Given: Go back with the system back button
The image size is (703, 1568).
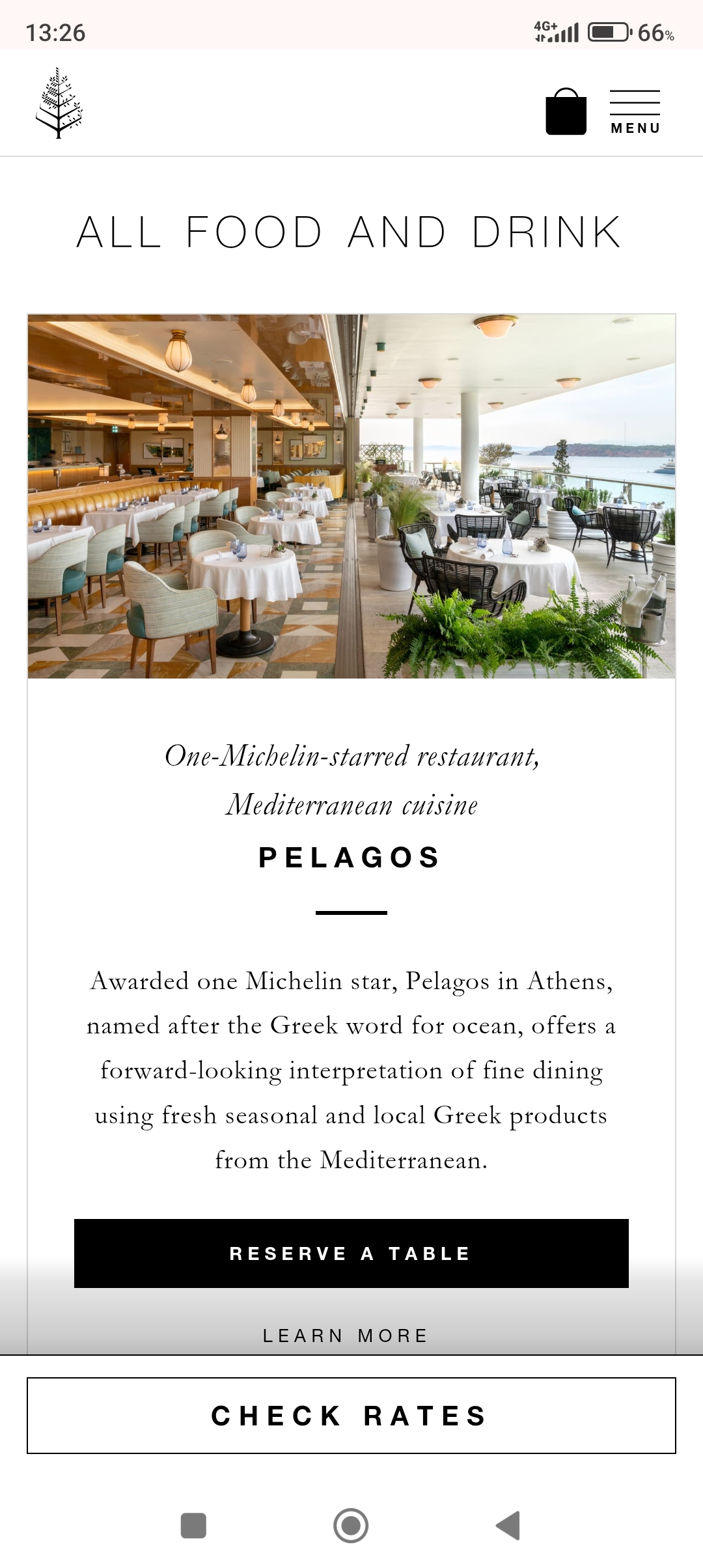Looking at the screenshot, I should click(x=508, y=1525).
